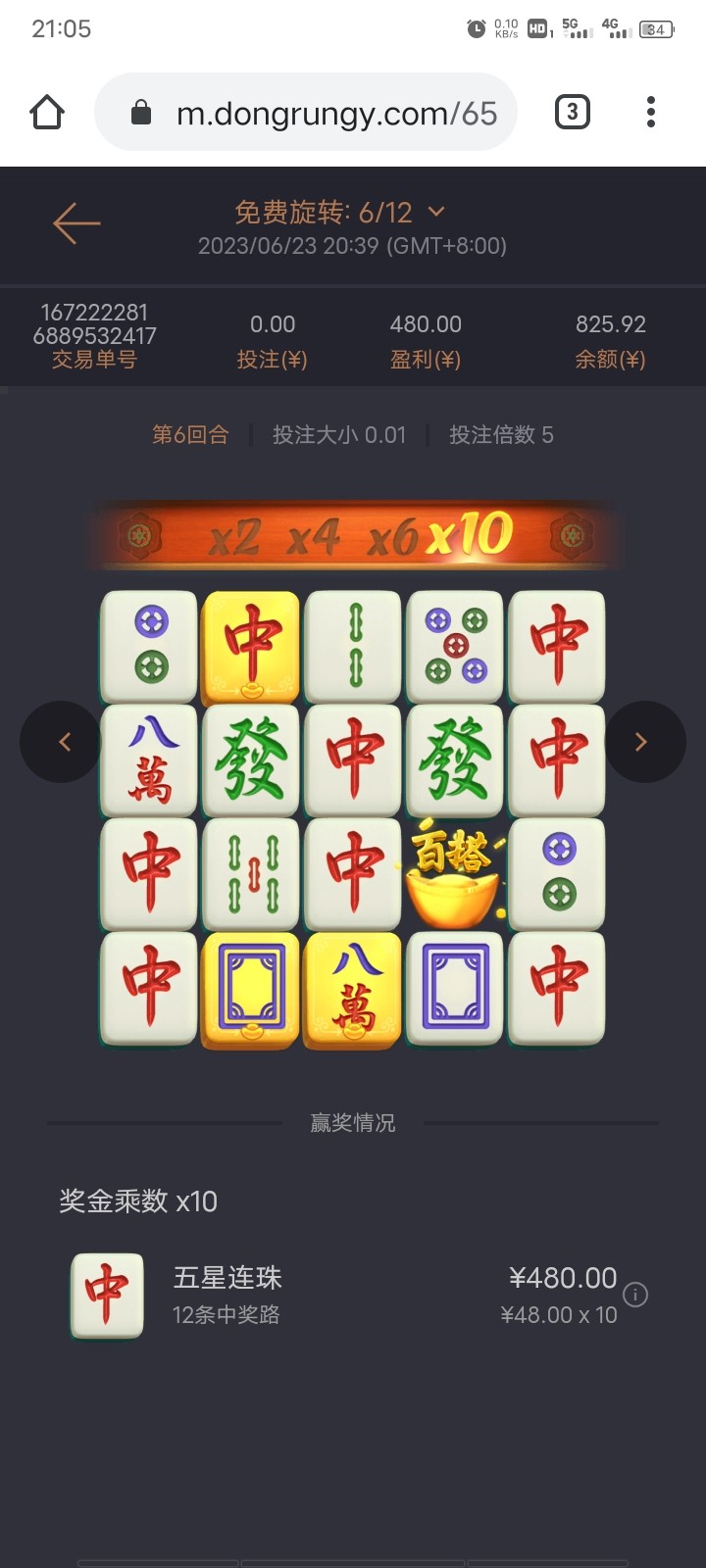Open the browser tab switcher

573,113
